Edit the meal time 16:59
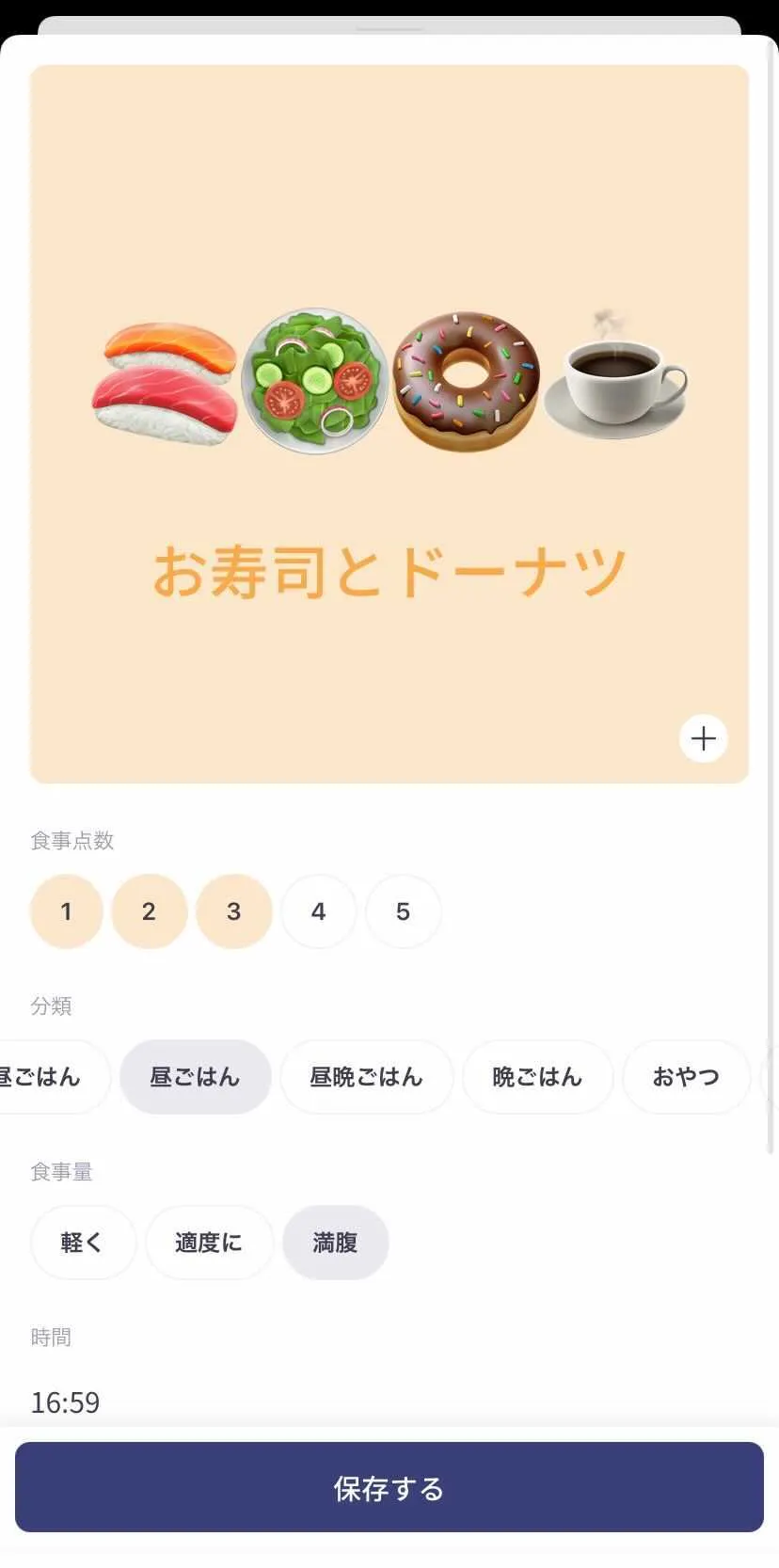The image size is (779, 1568). pyautogui.click(x=66, y=1402)
